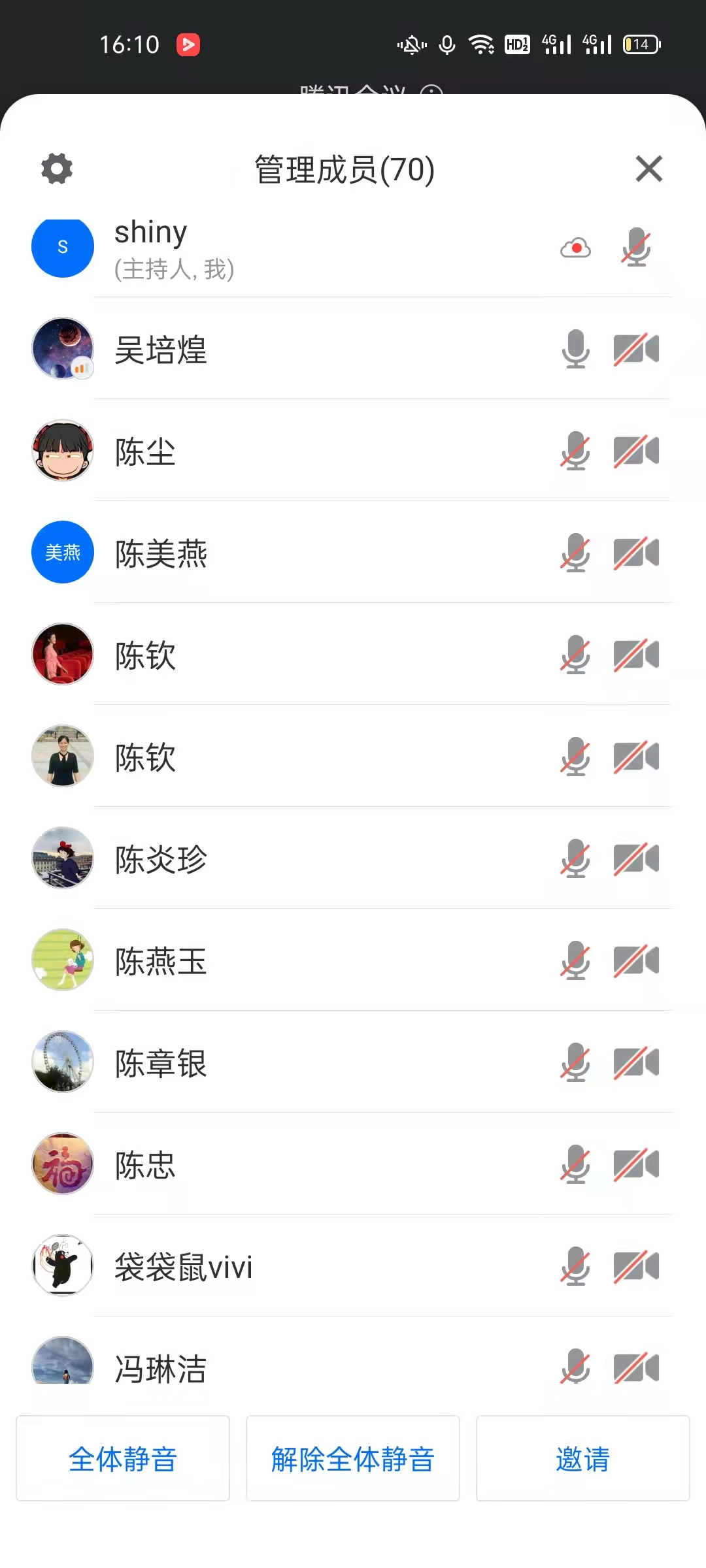
Task: Mute 吴培煌's microphone
Action: (x=575, y=349)
